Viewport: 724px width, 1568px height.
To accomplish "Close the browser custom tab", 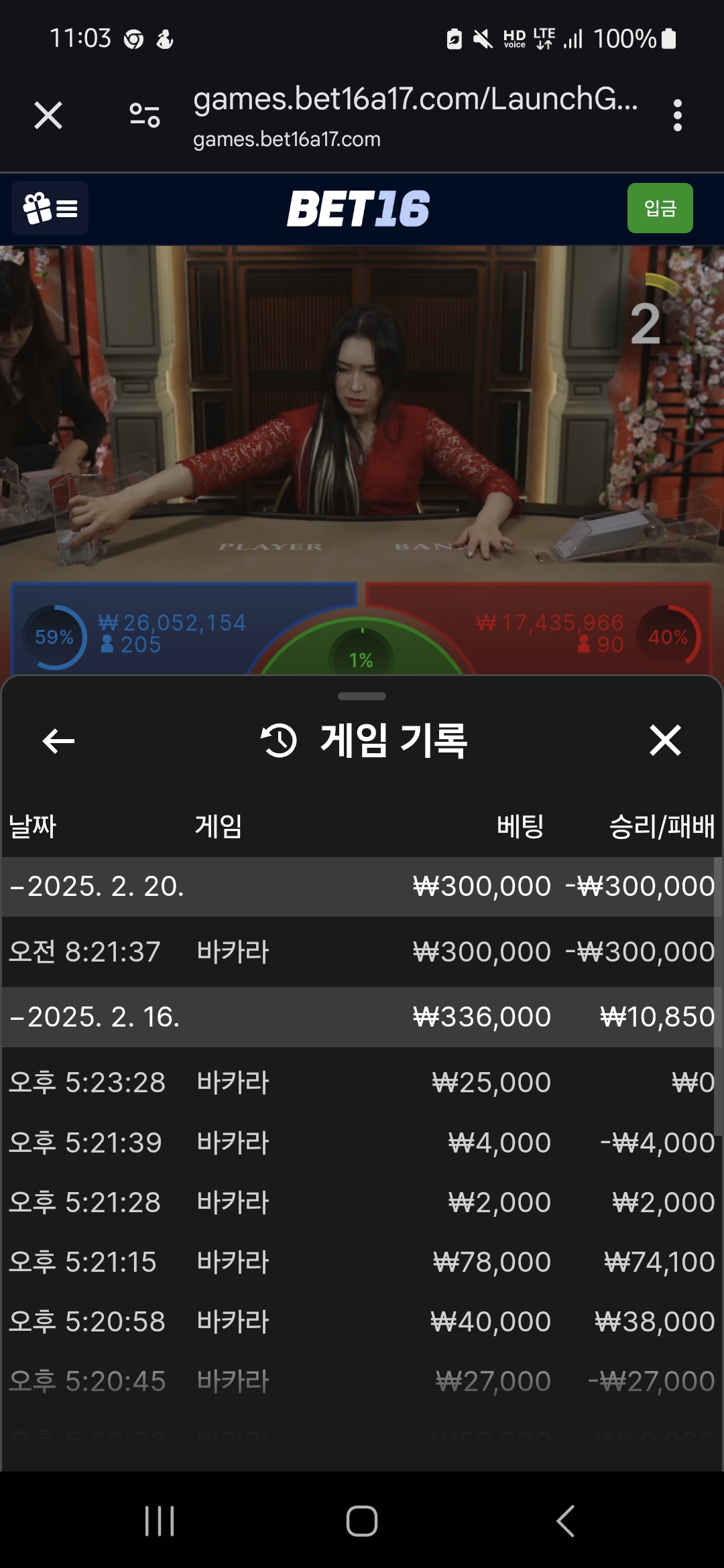I will pyautogui.click(x=48, y=115).
